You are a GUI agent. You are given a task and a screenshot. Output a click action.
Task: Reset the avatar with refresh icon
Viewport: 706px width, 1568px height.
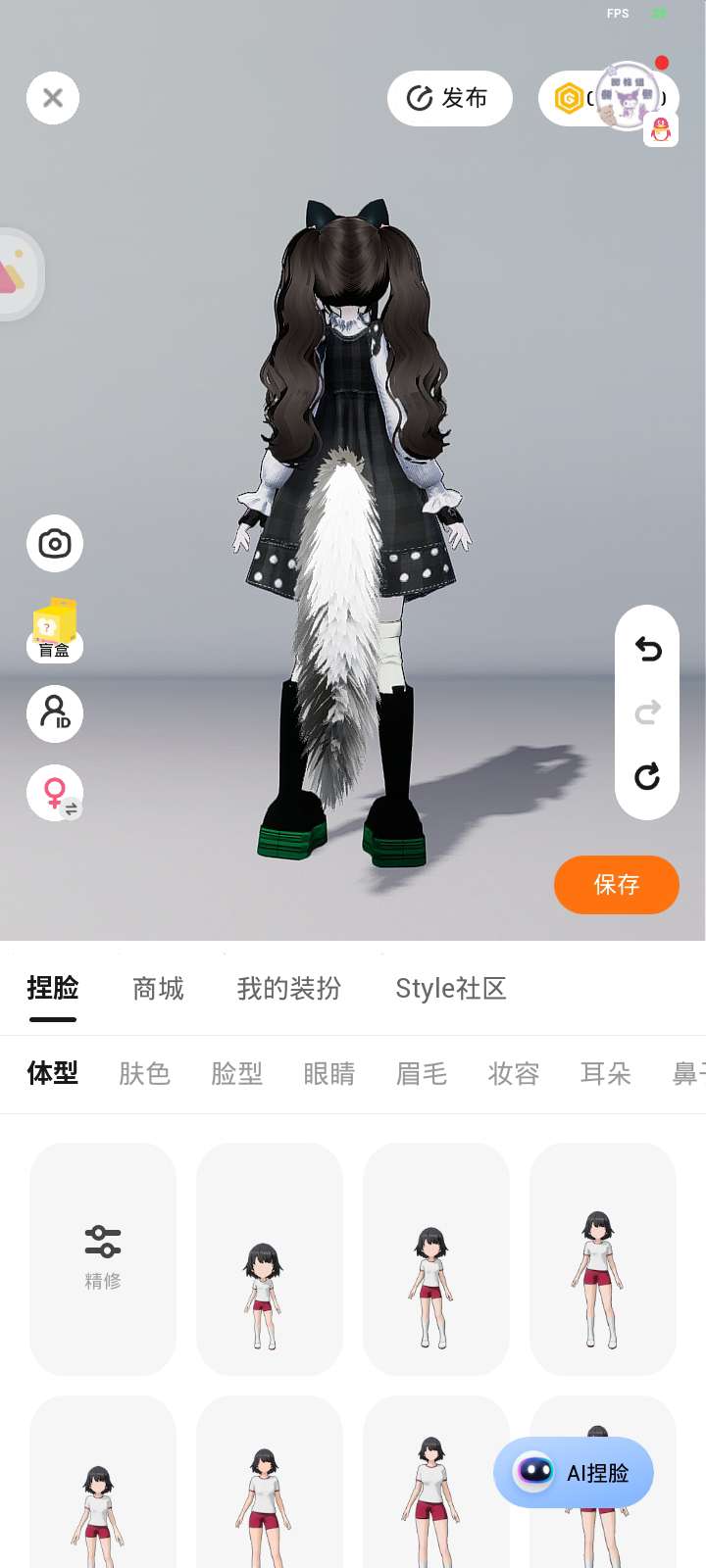pyautogui.click(x=647, y=776)
